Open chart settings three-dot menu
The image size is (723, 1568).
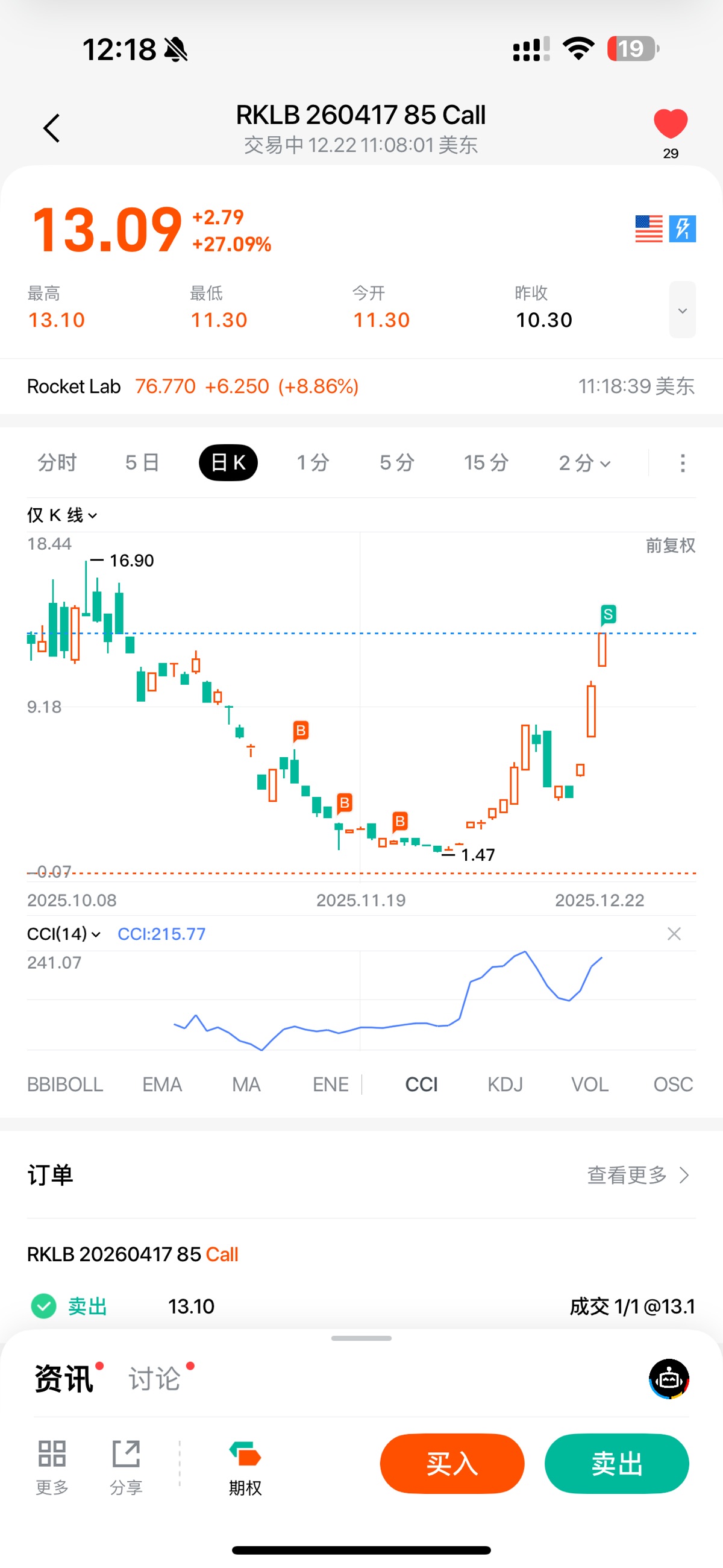click(682, 462)
